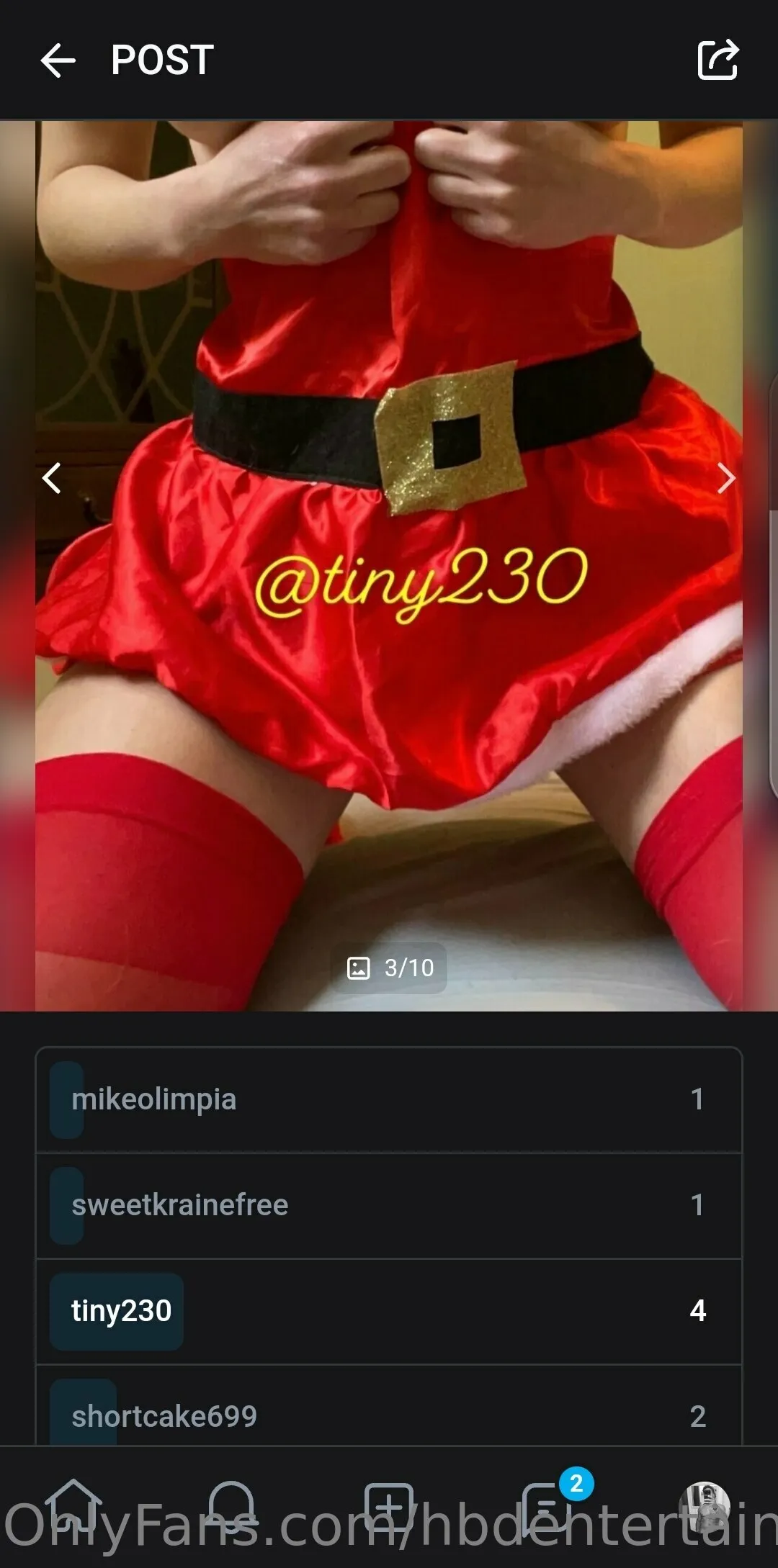Click the photo count indicator showing 3/10
778x1568 pixels.
[x=389, y=968]
